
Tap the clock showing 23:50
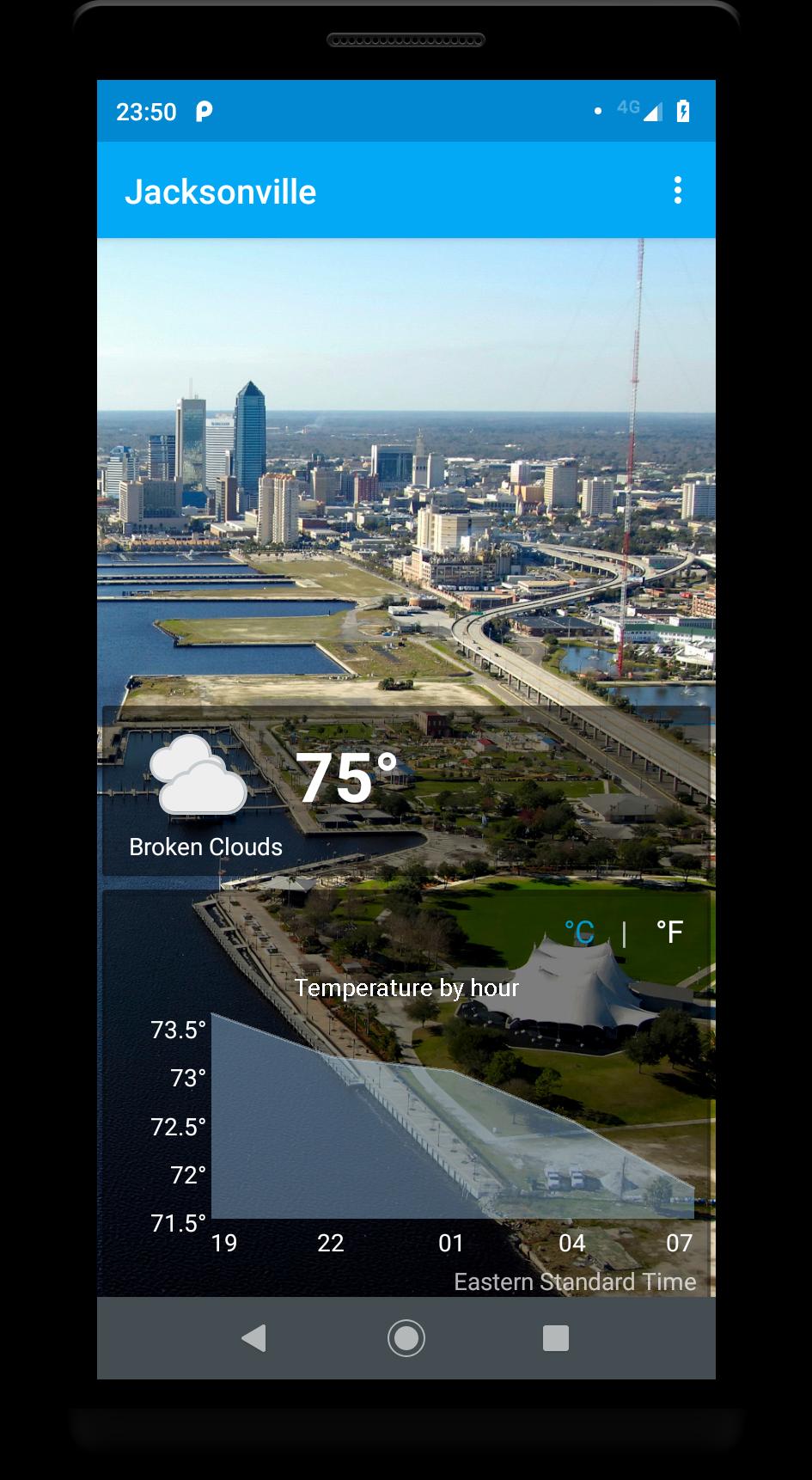tap(147, 112)
